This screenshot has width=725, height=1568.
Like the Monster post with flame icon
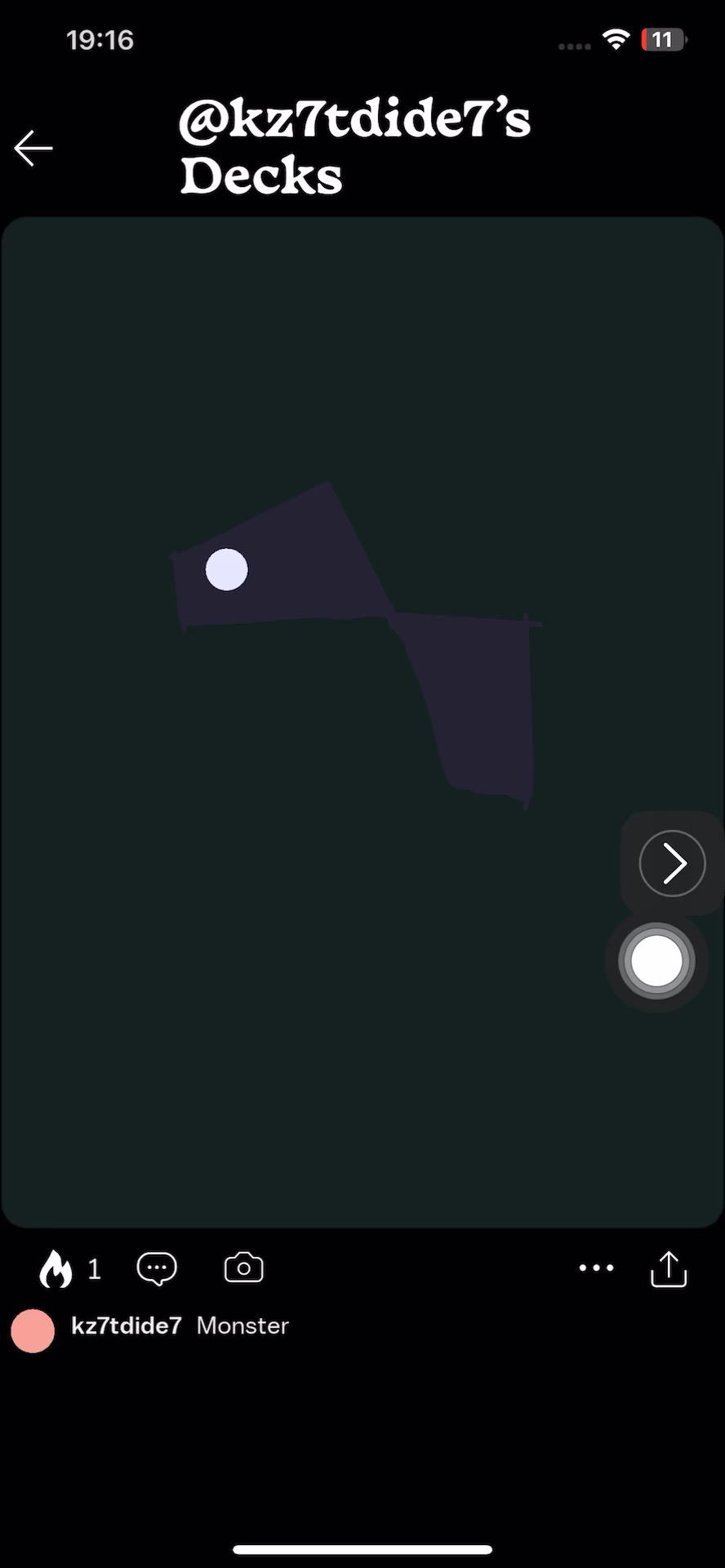56,1269
